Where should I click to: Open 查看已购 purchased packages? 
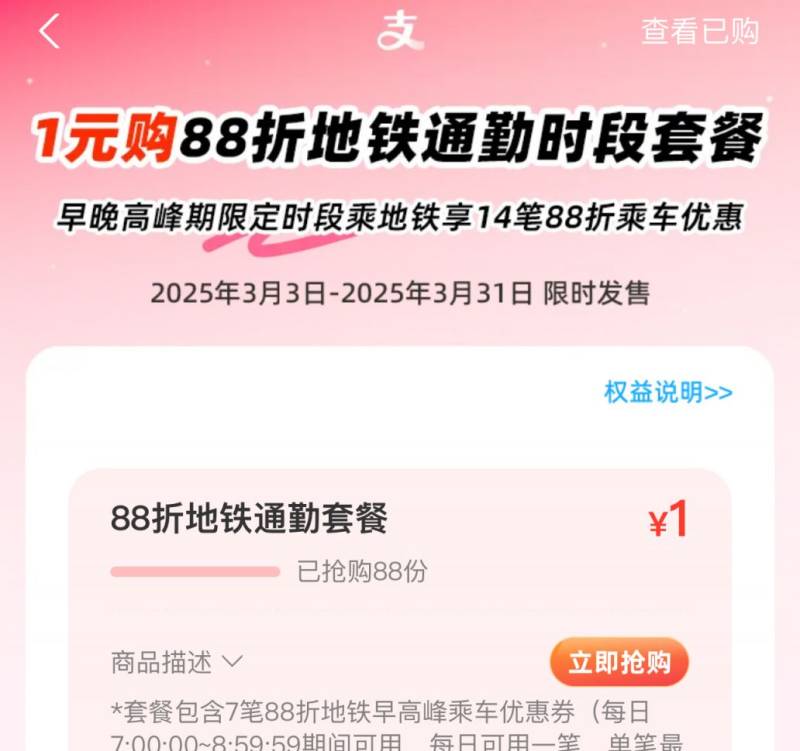pyautogui.click(x=699, y=32)
